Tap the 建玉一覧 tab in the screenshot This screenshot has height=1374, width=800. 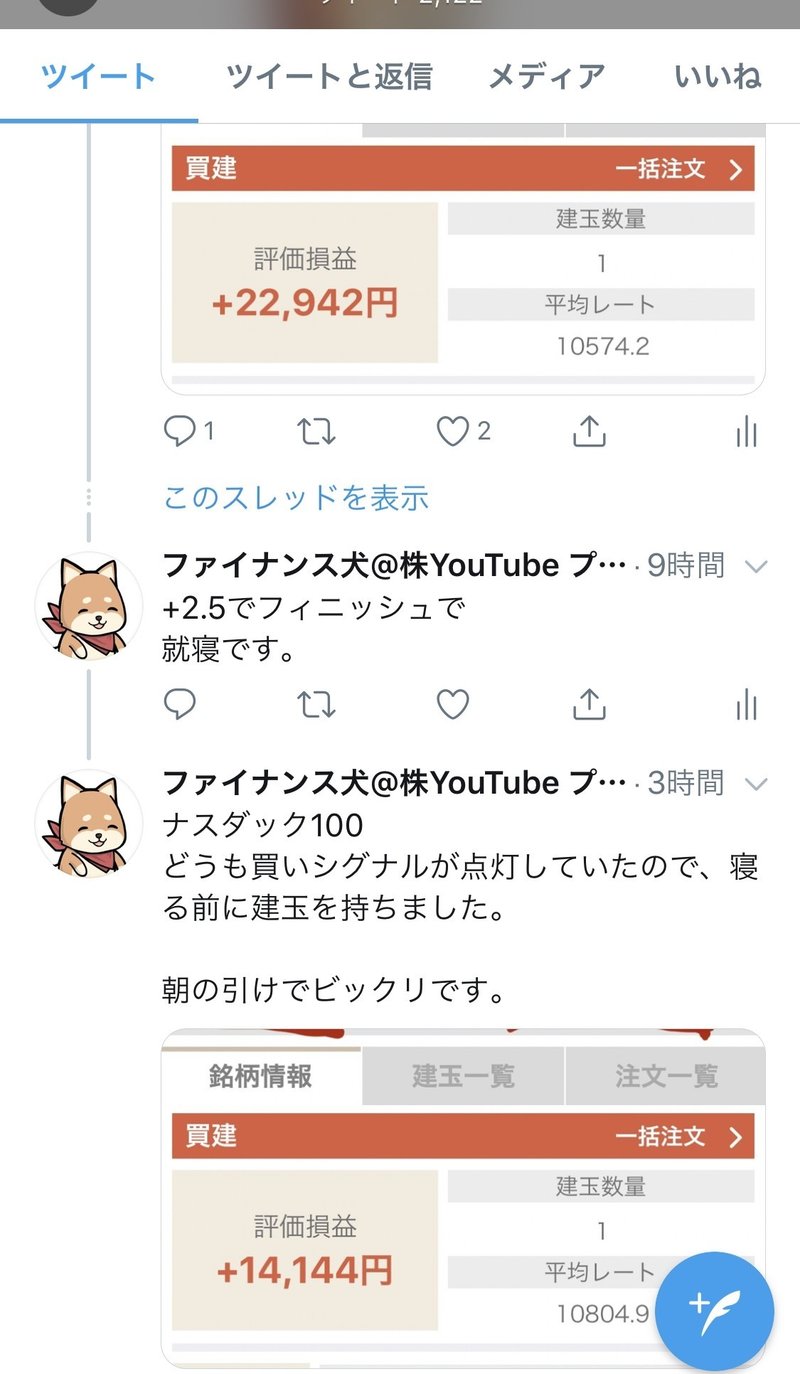tap(459, 1076)
